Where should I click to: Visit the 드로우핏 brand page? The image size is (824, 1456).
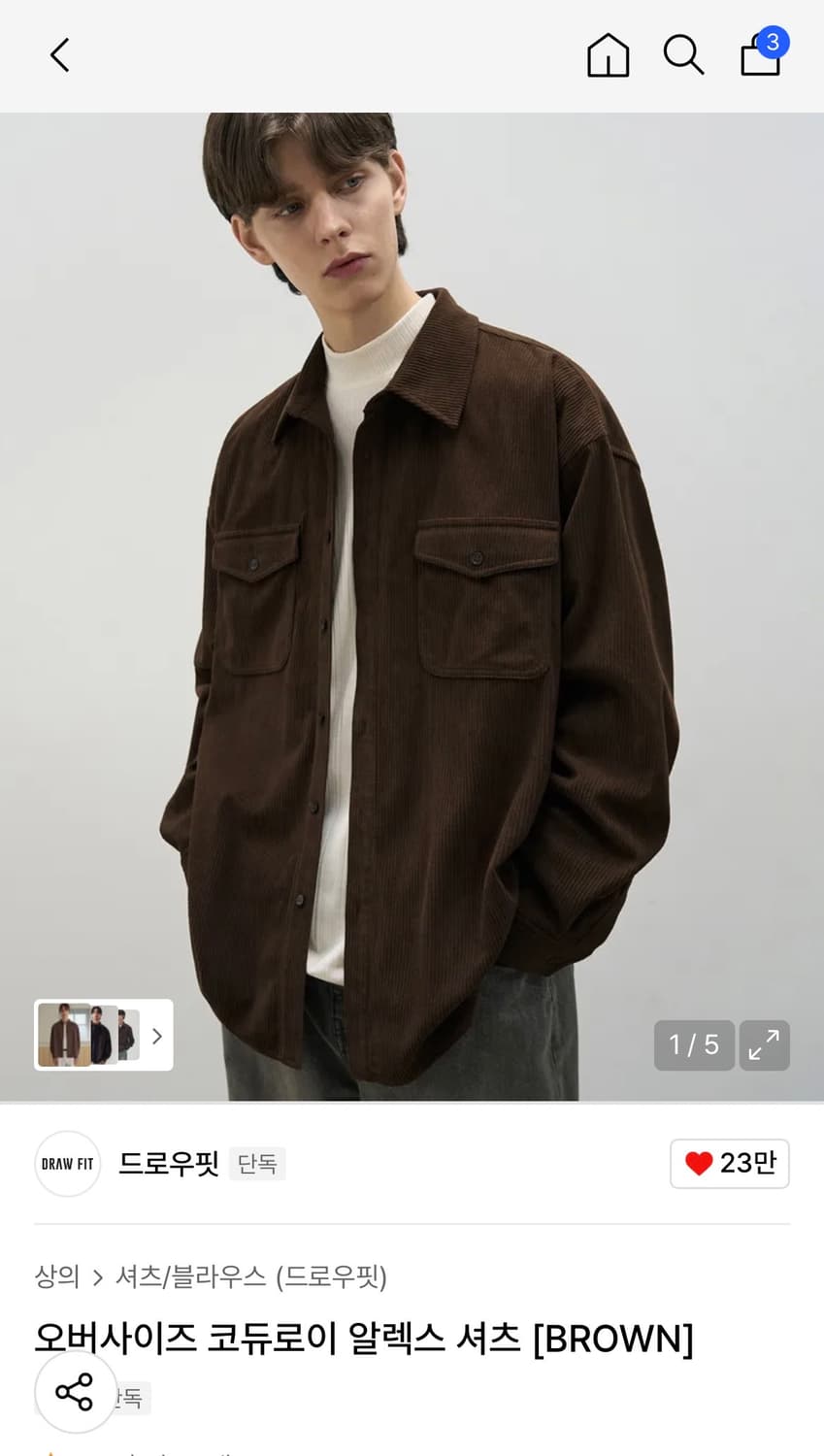[x=167, y=1163]
